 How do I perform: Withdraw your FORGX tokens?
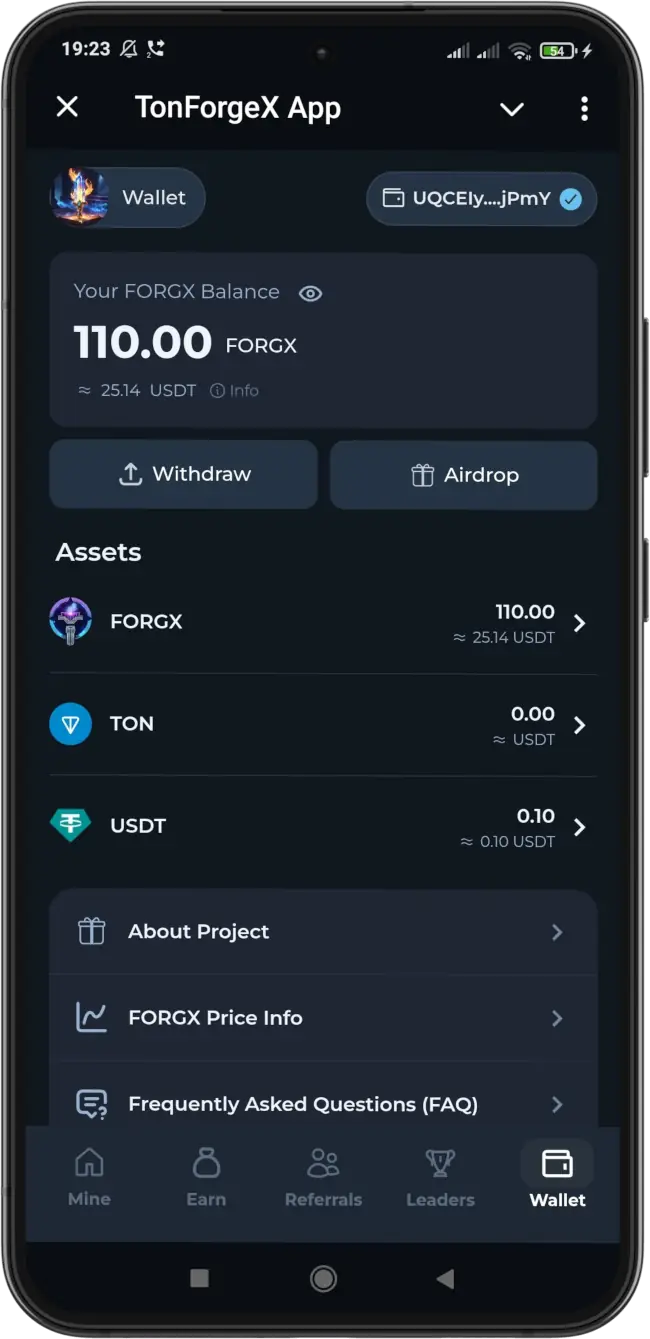184,475
